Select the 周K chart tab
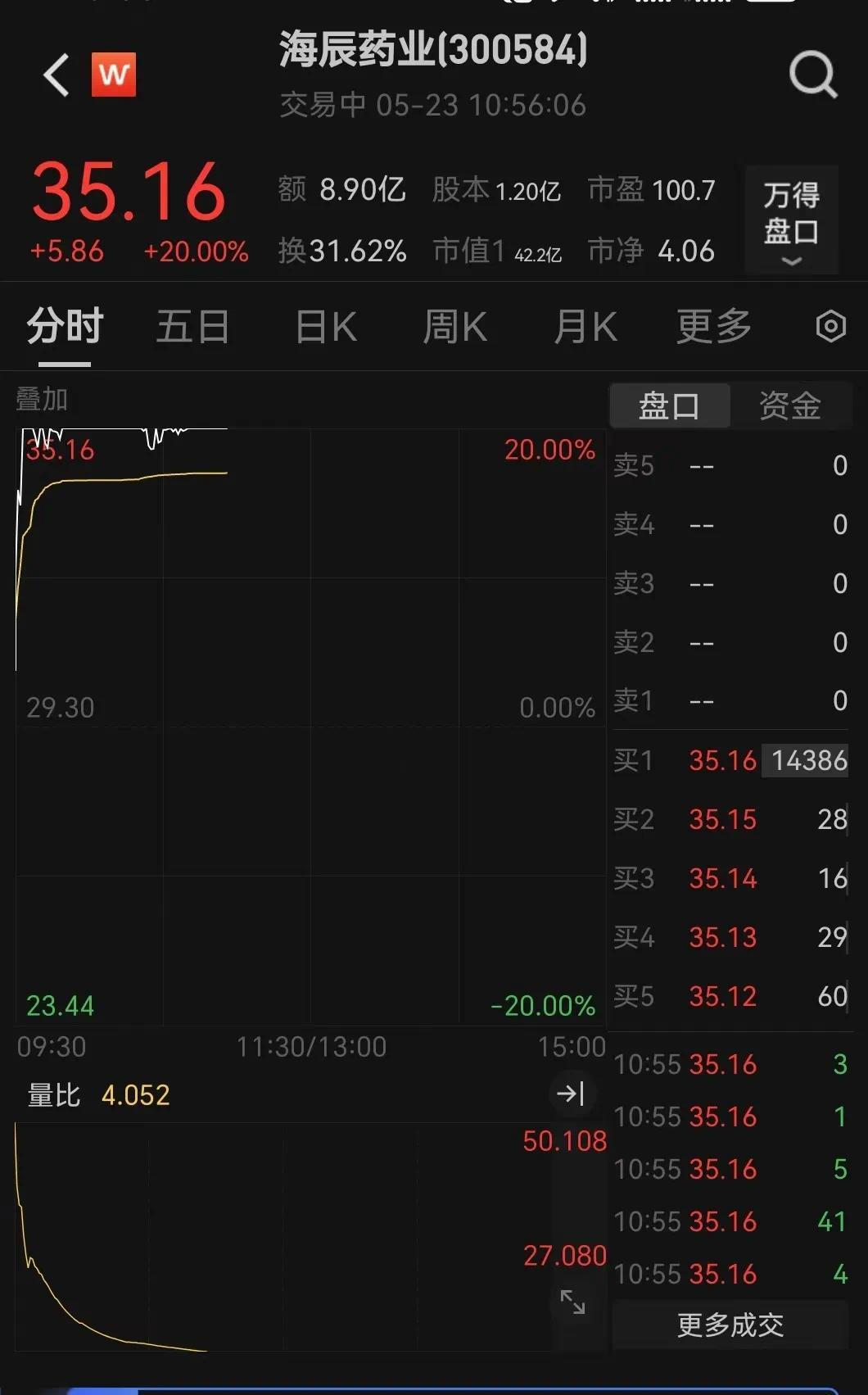This screenshot has width=868, height=1395. click(x=454, y=327)
